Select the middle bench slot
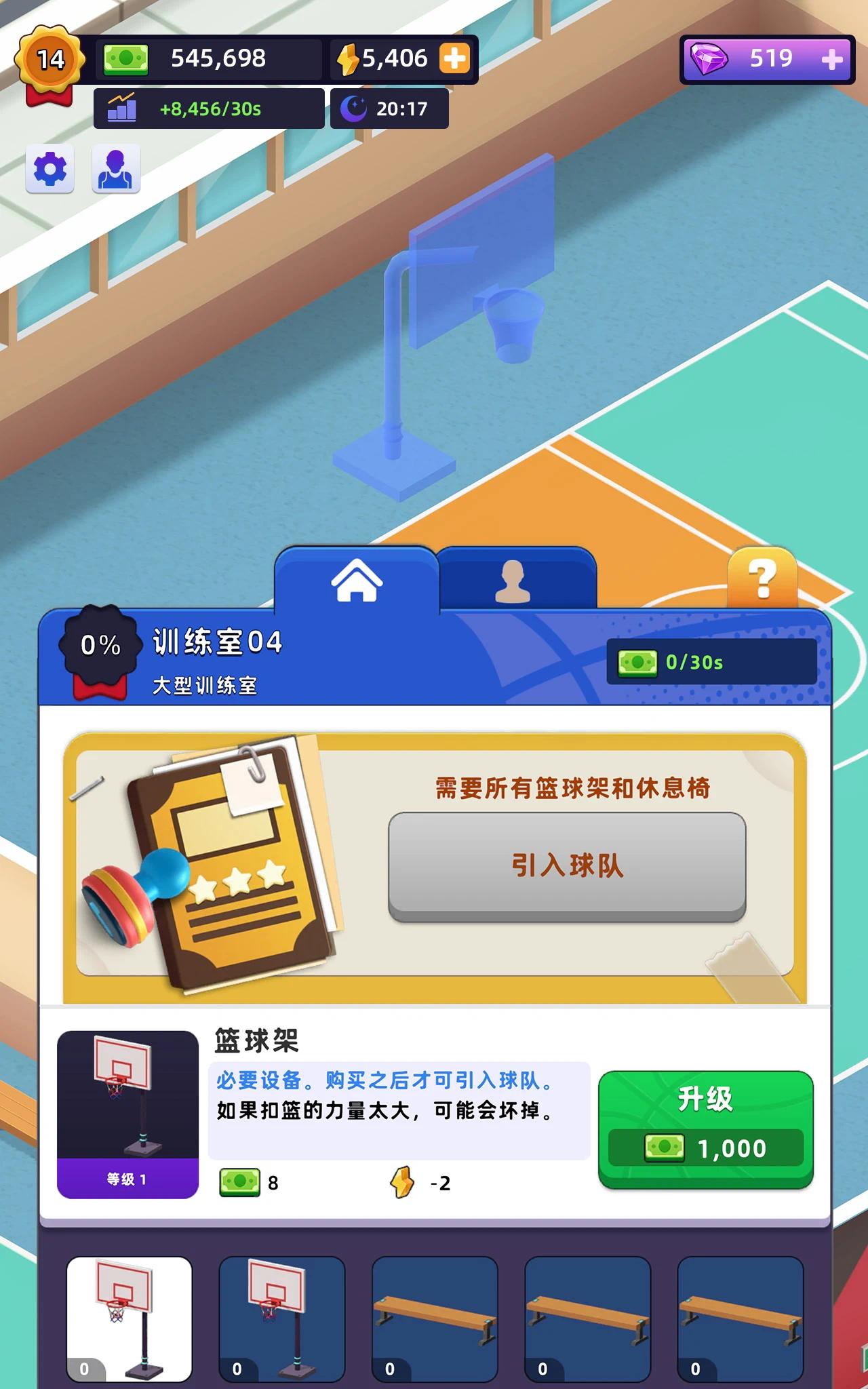The height and width of the screenshot is (1389, 868). (587, 1318)
